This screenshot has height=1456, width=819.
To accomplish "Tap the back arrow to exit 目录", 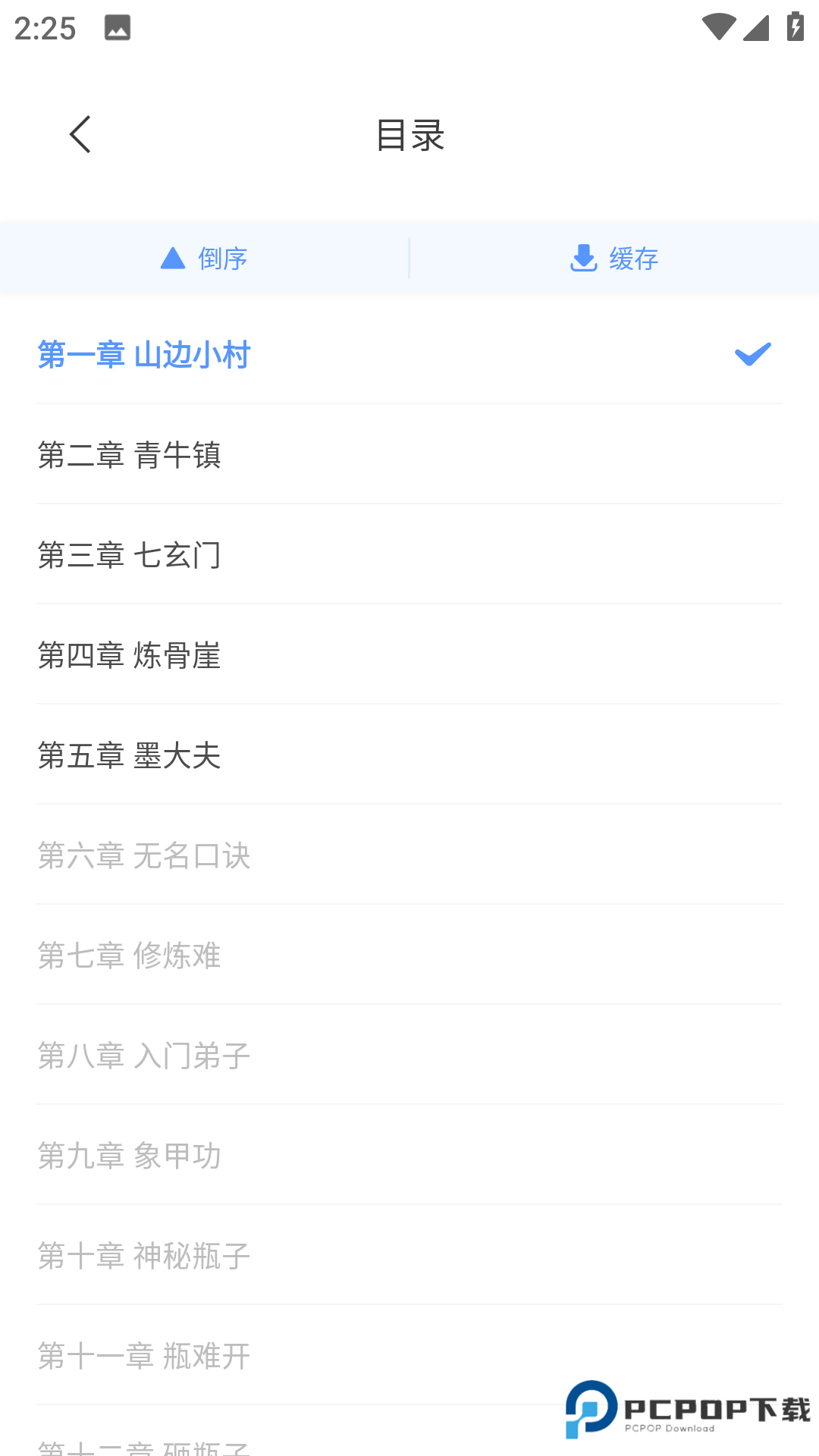I will 80,133.
